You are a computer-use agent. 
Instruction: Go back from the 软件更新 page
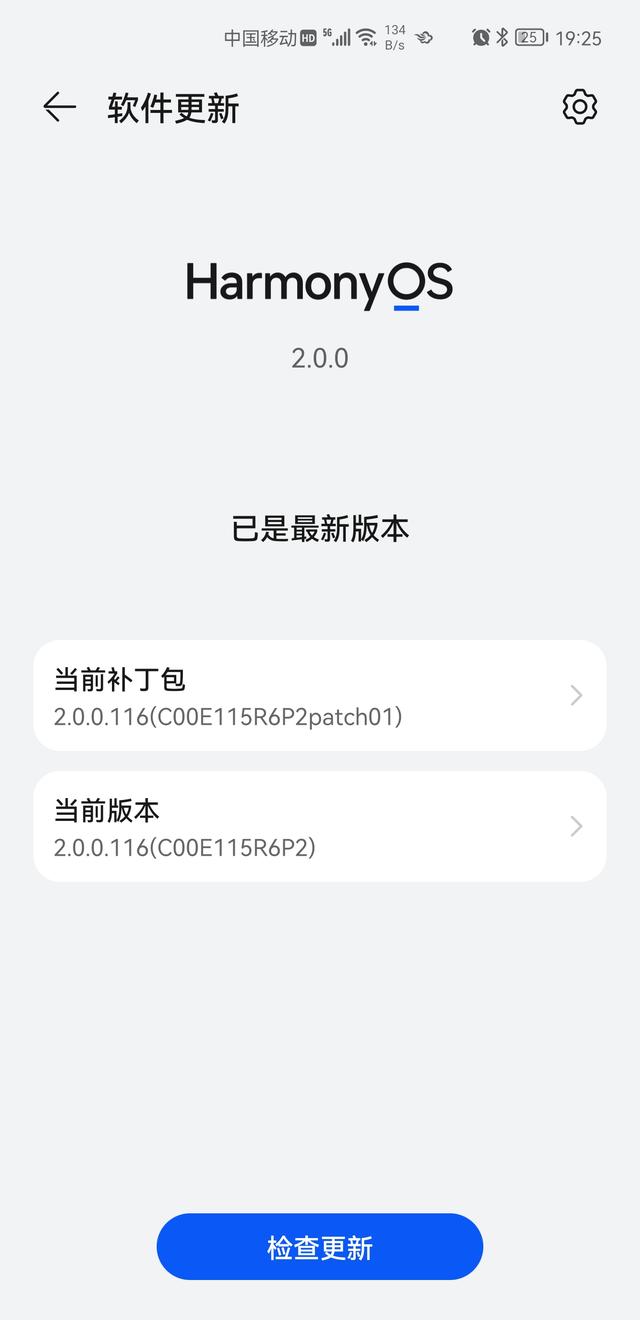pyautogui.click(x=59, y=107)
